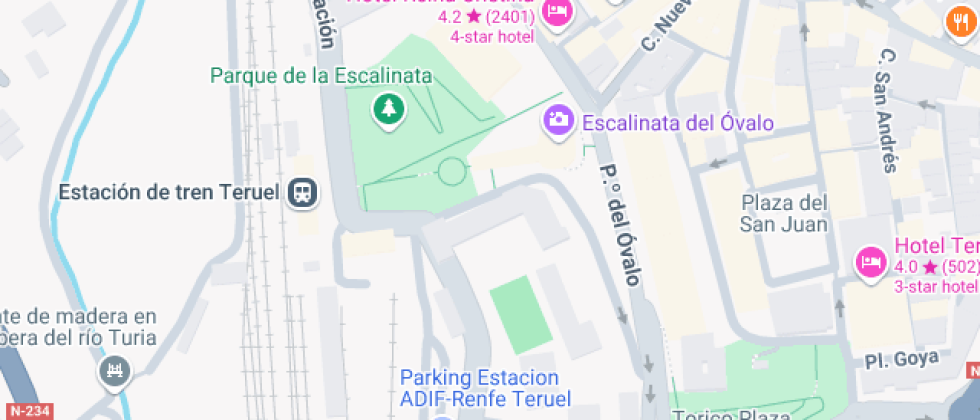This screenshot has width=980, height=420.
Task: Select the 3-star hotel pin rated 4.0
Action: pos(870,263)
